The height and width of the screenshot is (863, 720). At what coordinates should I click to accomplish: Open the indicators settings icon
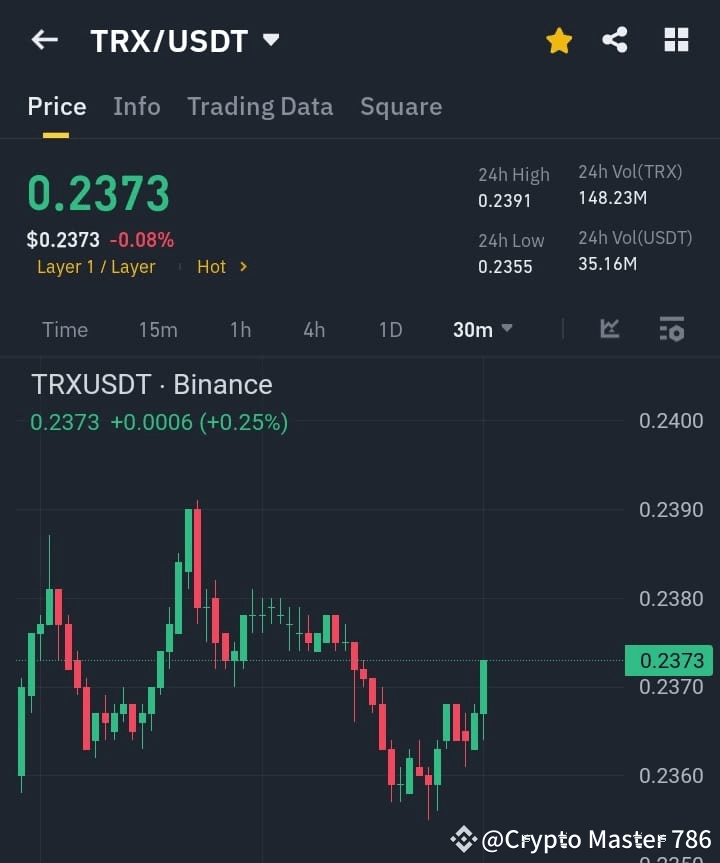pyautogui.click(x=672, y=329)
